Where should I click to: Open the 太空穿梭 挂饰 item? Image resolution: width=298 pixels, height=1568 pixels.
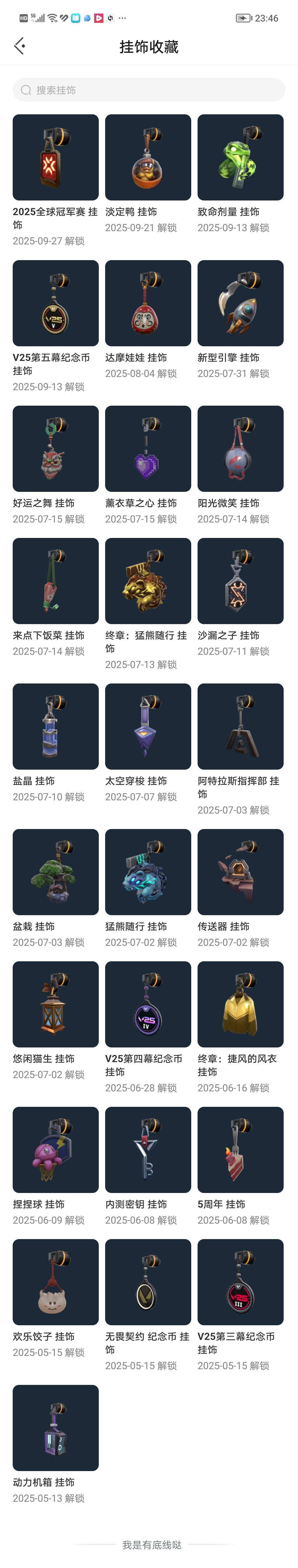[x=148, y=726]
